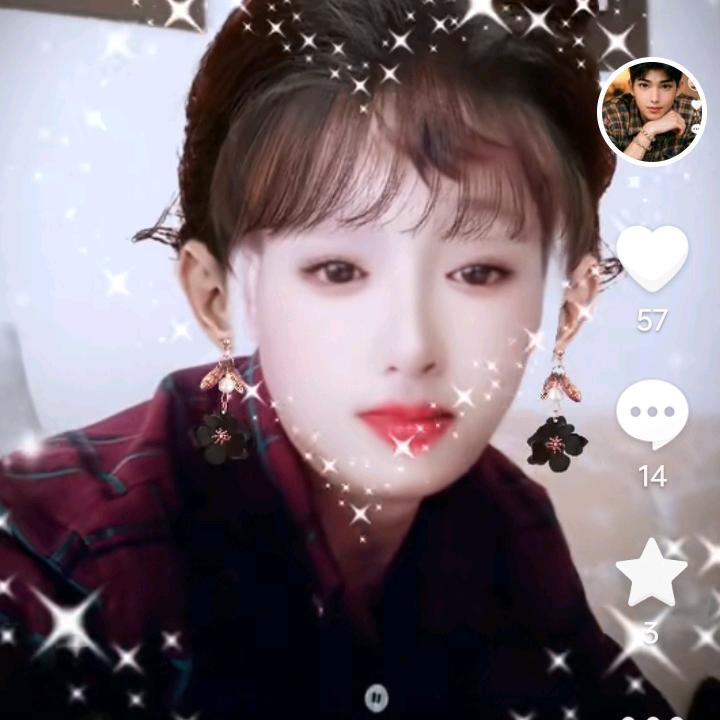Viewport: 720px width, 720px height.
Task: Open the creator's profile avatar
Action: click(651, 111)
